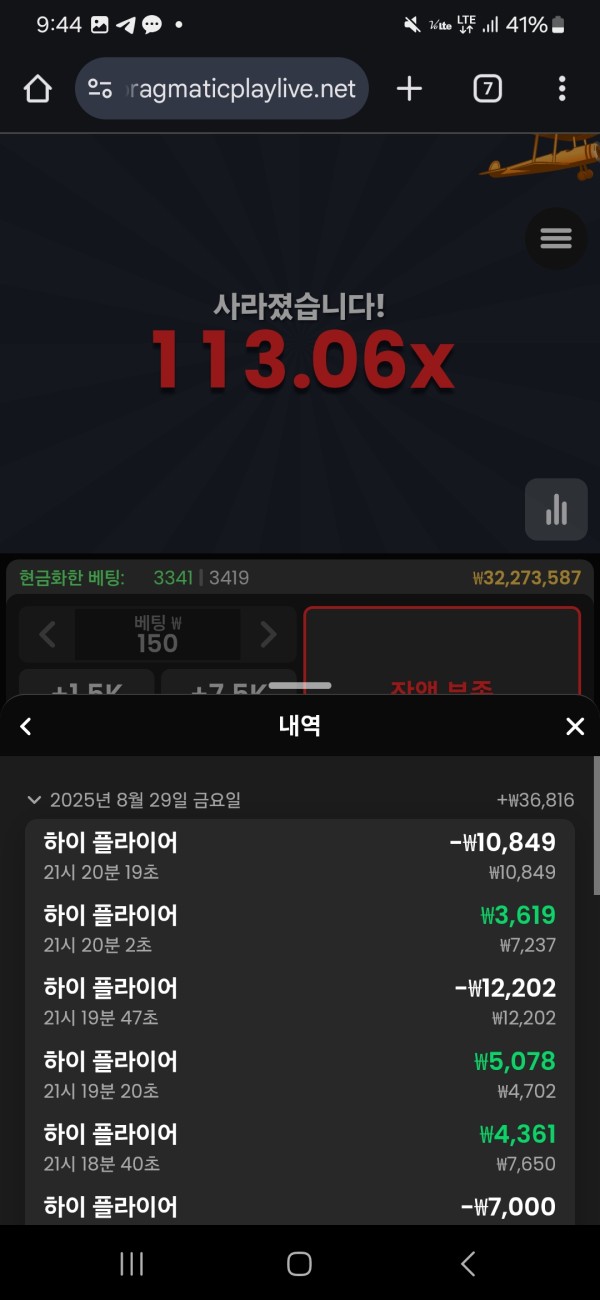
Task: Open the 21시 19분 20초 하이 플라이어 entry
Action: click(300, 1075)
